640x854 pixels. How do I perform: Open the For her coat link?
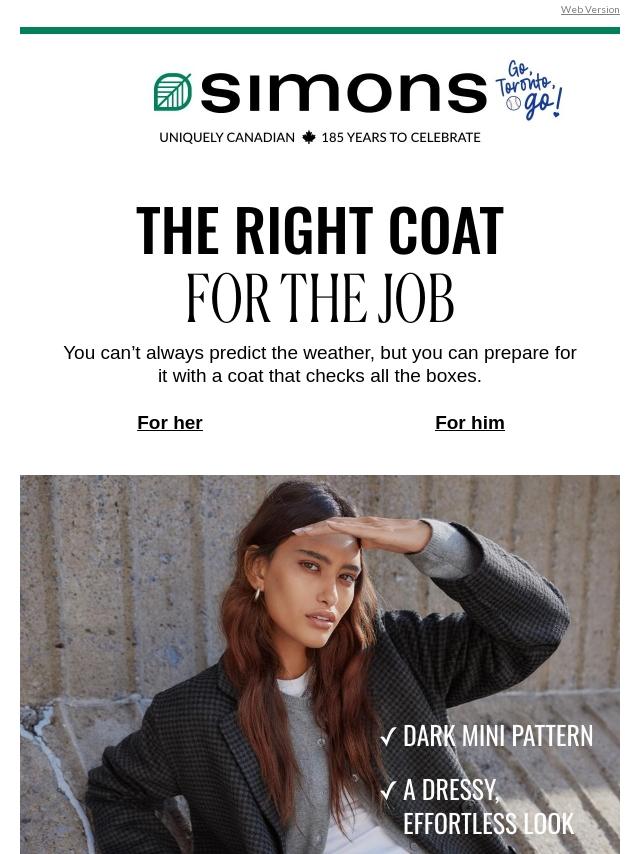pyautogui.click(x=170, y=423)
